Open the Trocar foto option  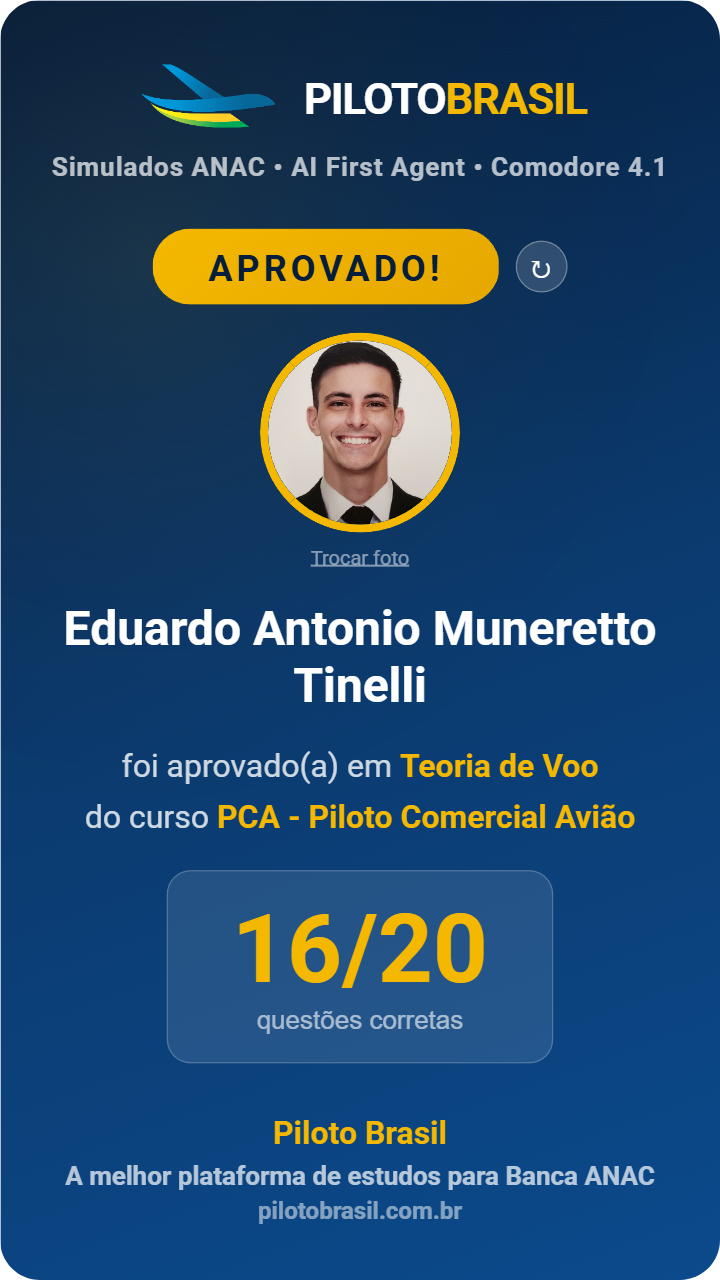pyautogui.click(x=360, y=558)
